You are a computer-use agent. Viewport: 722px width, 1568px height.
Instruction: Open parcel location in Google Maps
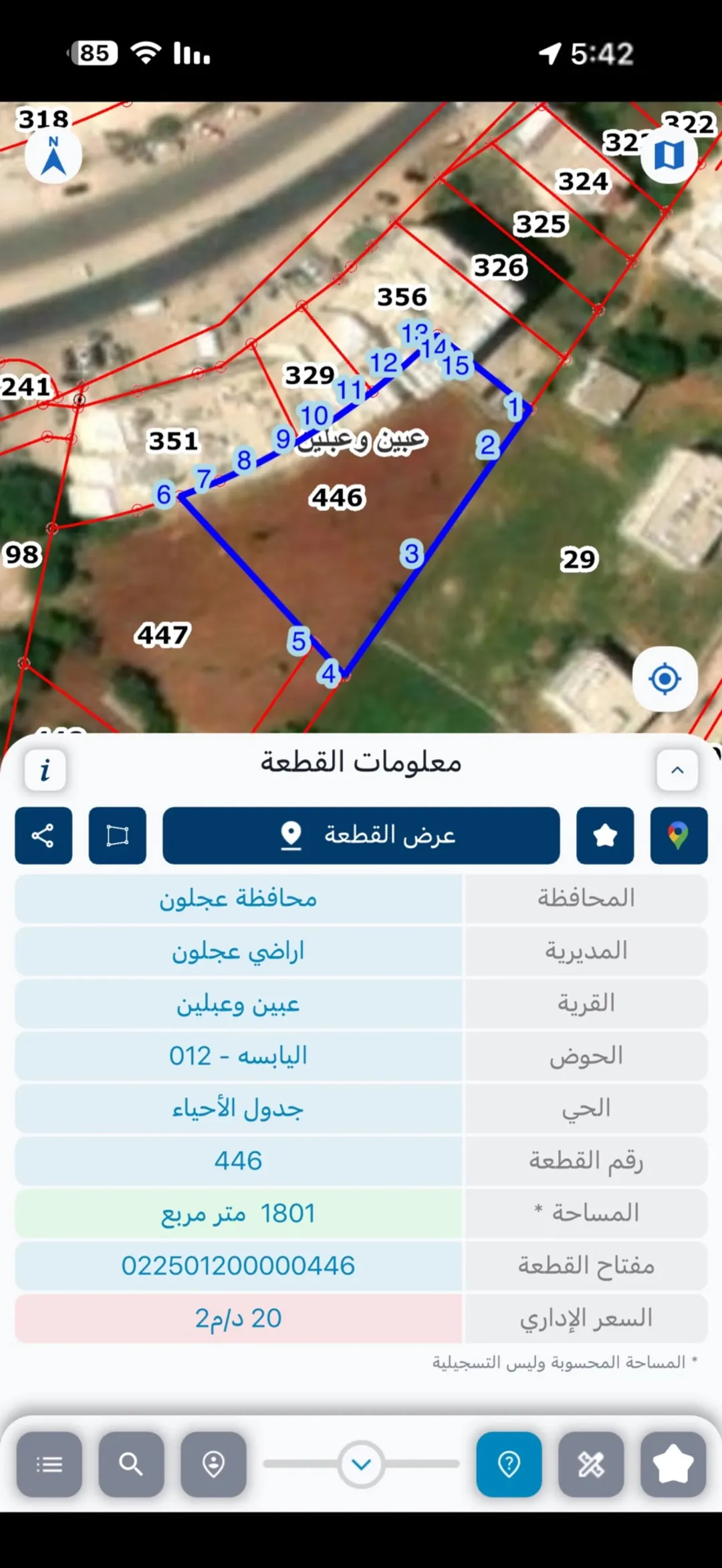679,836
